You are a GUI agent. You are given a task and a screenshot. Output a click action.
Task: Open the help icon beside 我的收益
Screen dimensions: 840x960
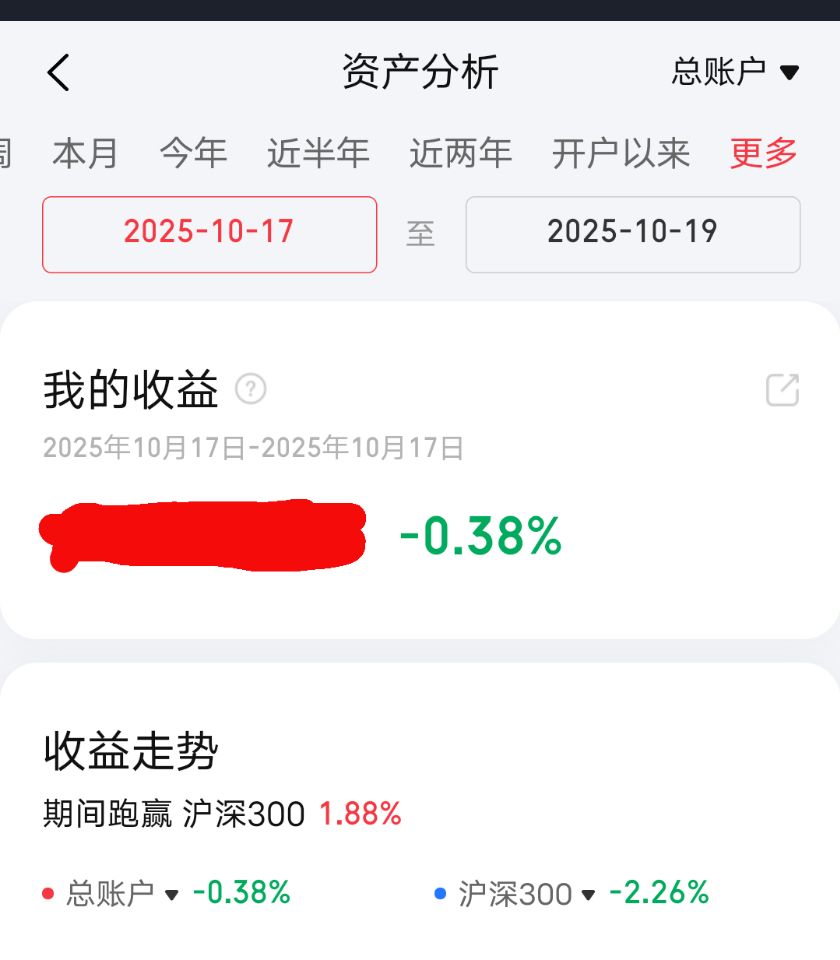(x=250, y=390)
